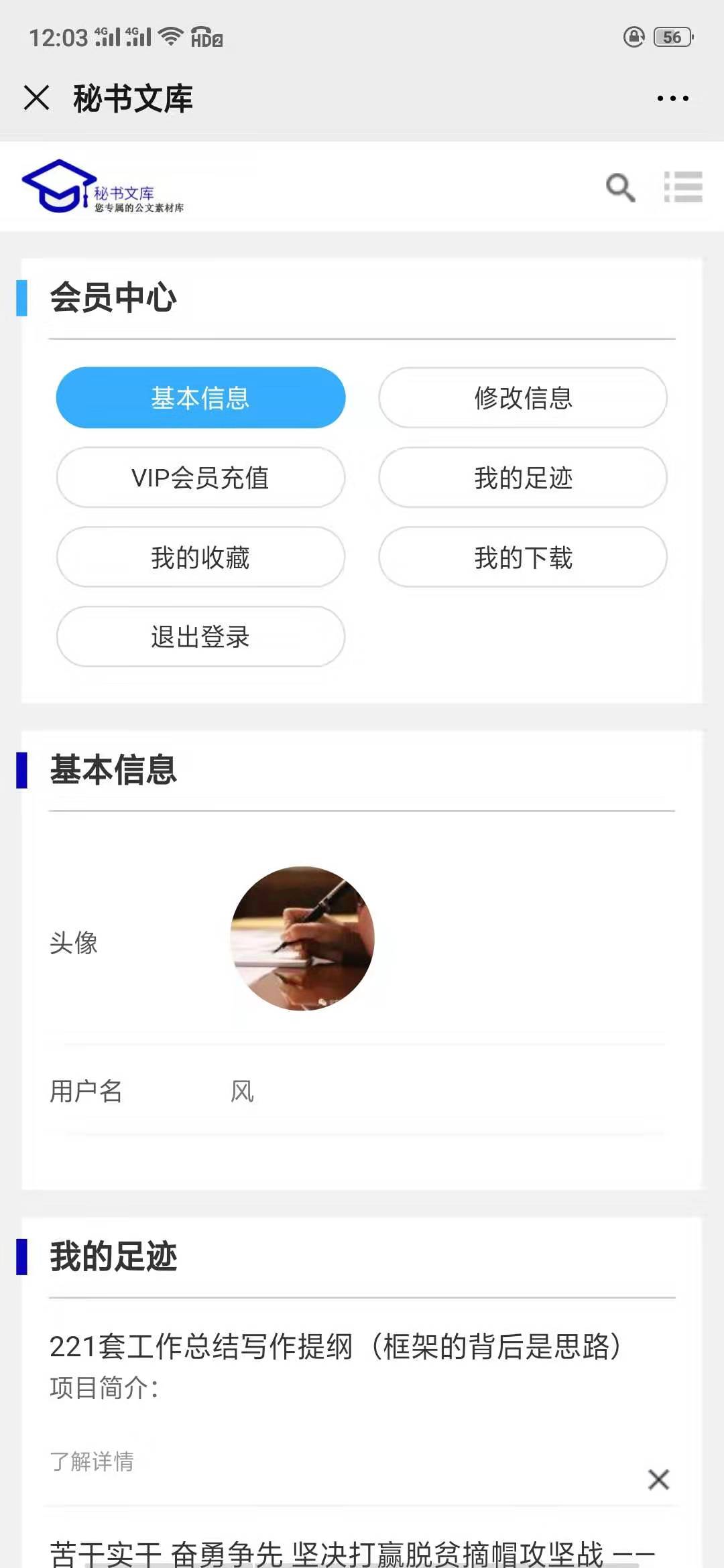Remove 221套工作总结写作提纲 from footprints

coord(658,1480)
